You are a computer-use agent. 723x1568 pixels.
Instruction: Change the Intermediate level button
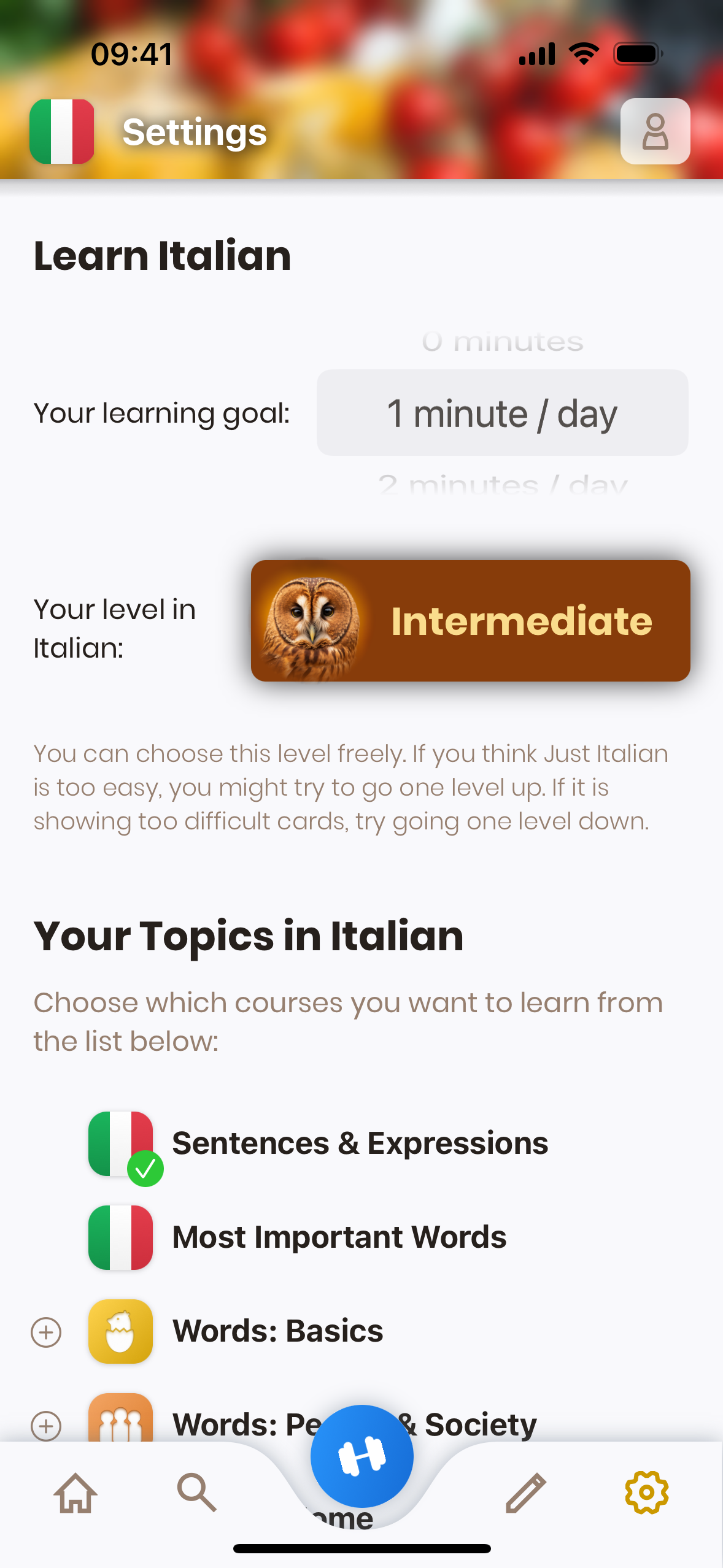pos(470,620)
